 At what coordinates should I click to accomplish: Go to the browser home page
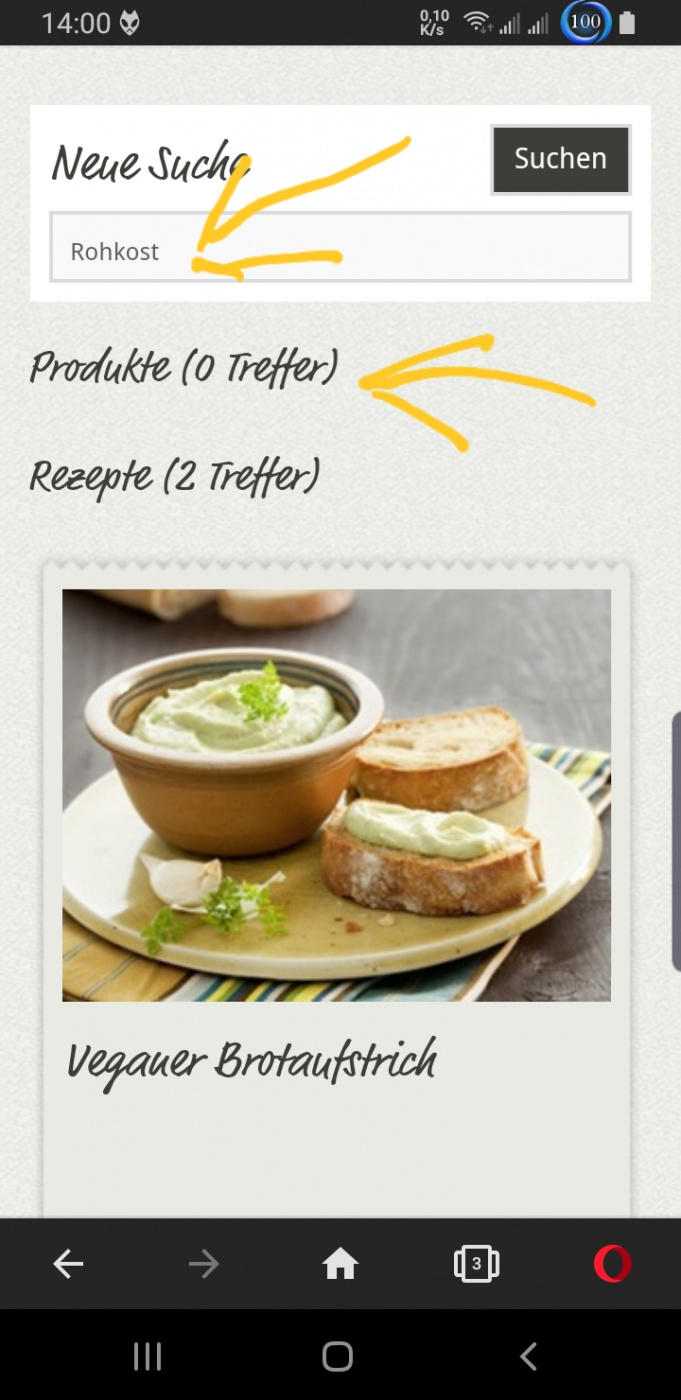pos(340,1265)
